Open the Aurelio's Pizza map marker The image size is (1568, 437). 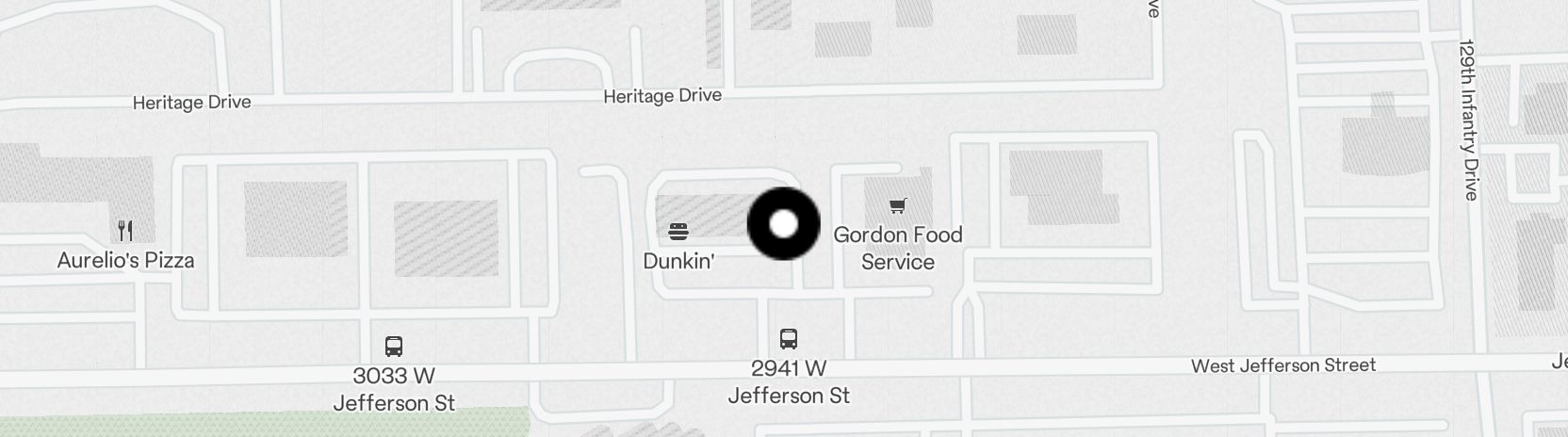coord(125,230)
